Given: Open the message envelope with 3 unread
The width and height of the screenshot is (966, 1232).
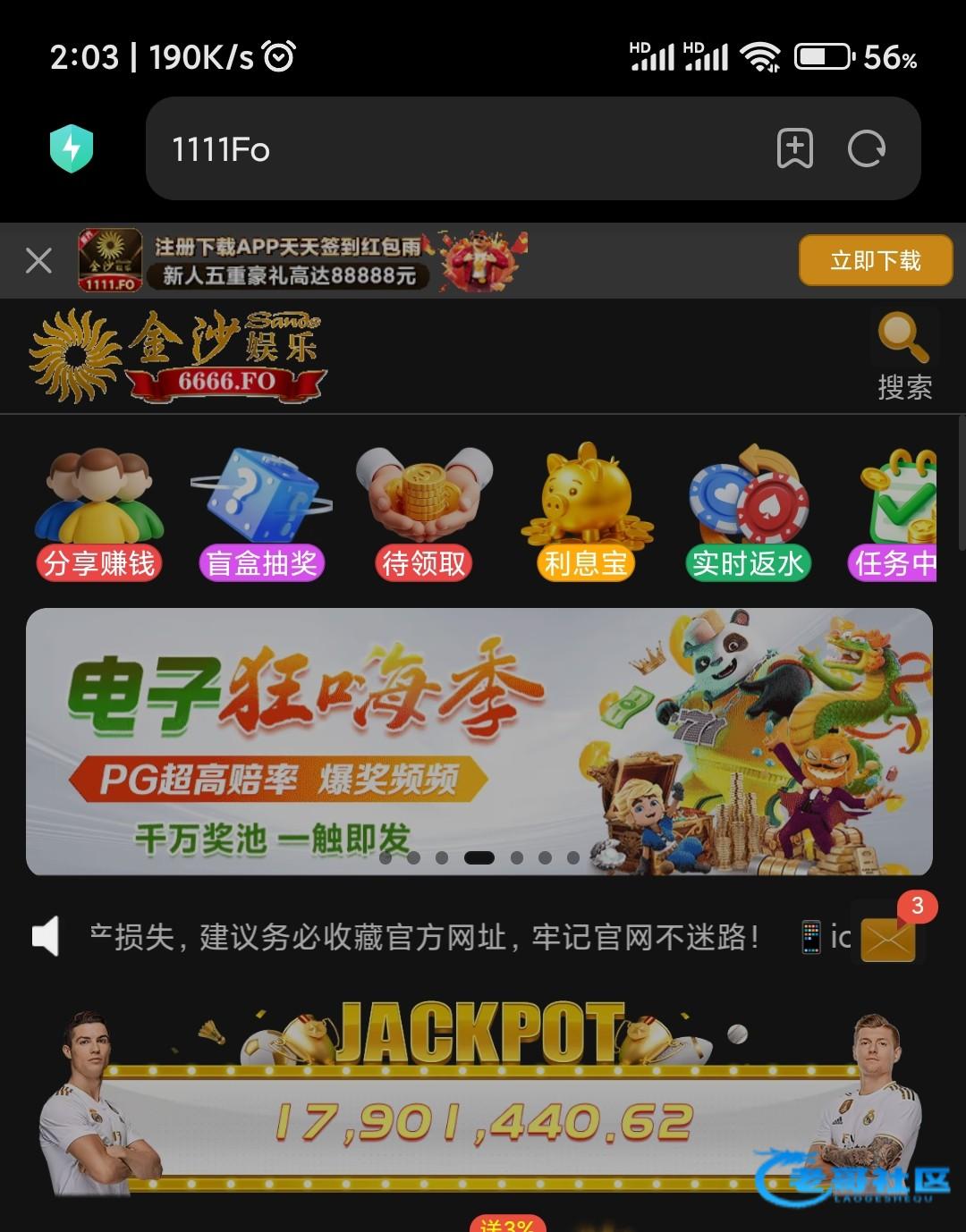Looking at the screenshot, I should (889, 937).
